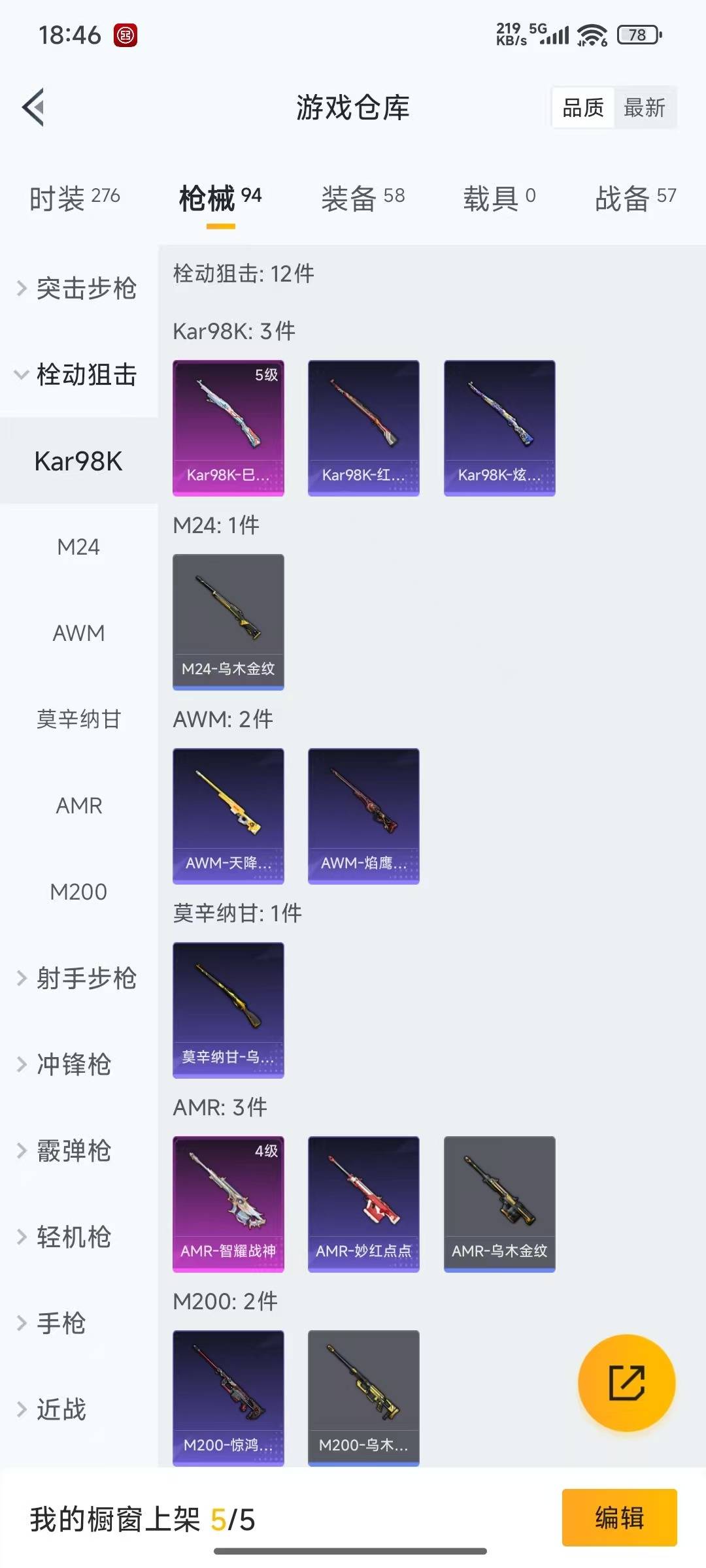Switch to the 装备 tab

pyautogui.click(x=363, y=198)
